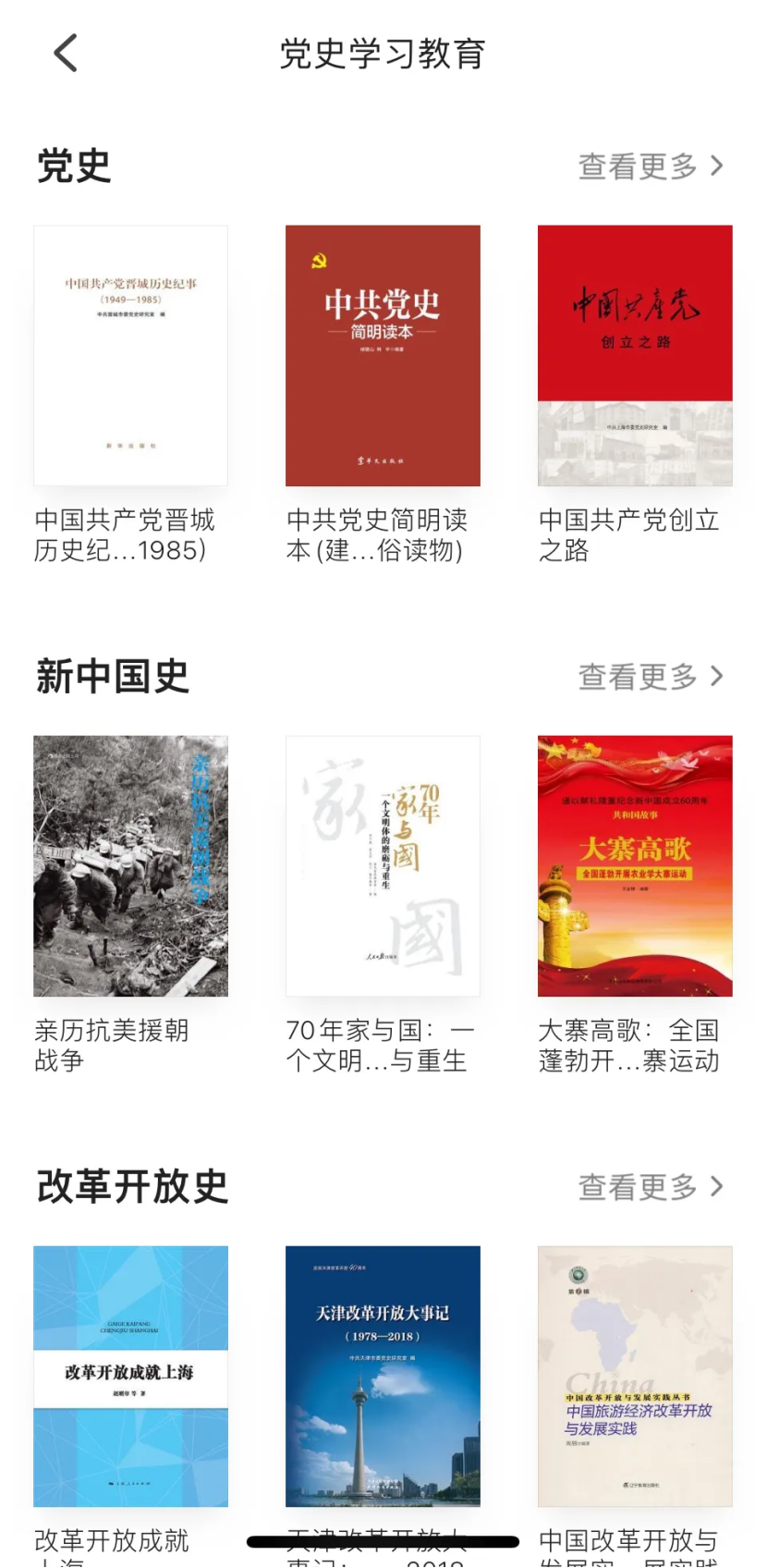Open the book 亲历抗美援朝战争
Viewport: 767px width, 1568px height.
(x=130, y=866)
